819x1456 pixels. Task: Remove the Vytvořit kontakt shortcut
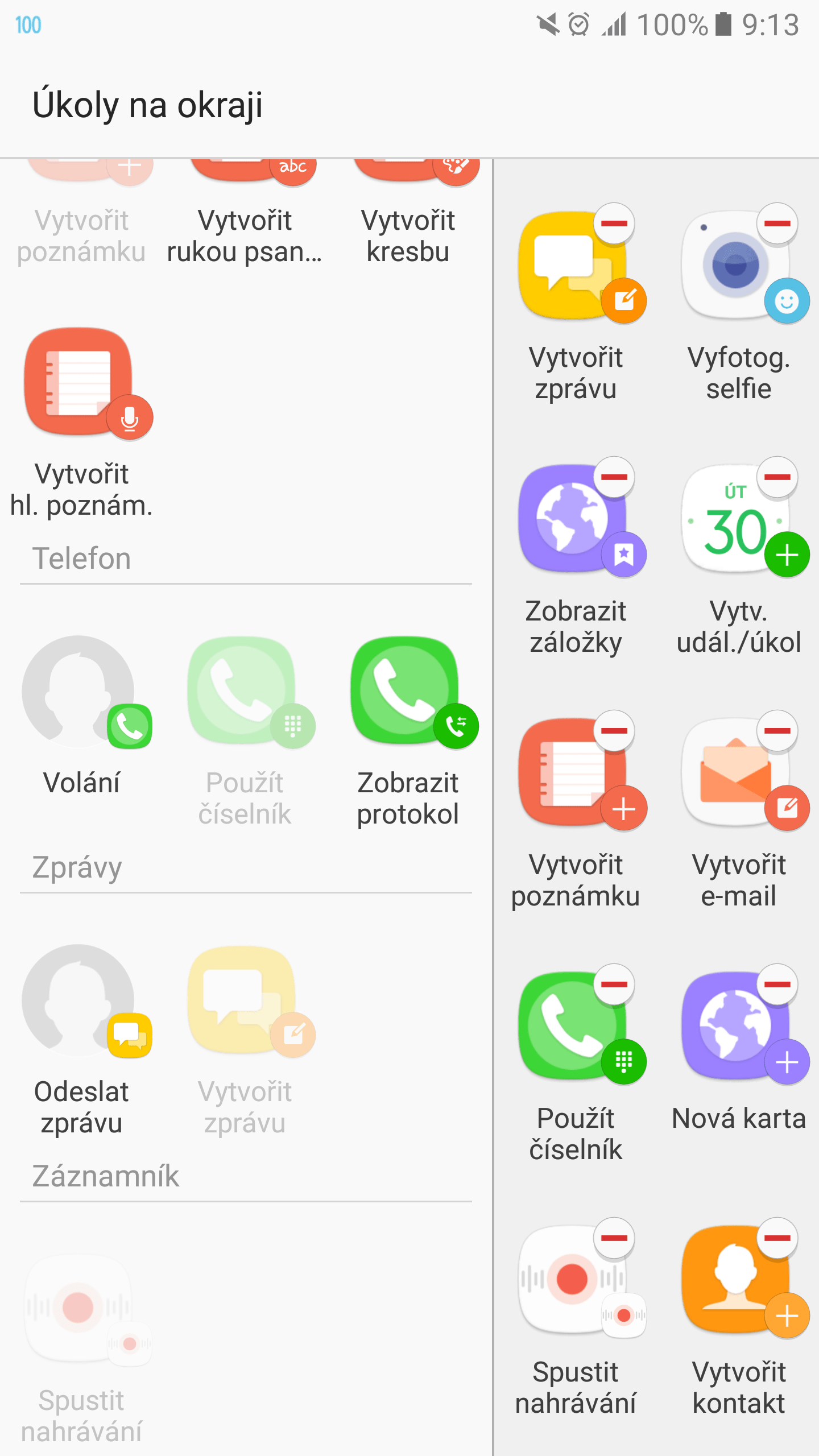(777, 1238)
